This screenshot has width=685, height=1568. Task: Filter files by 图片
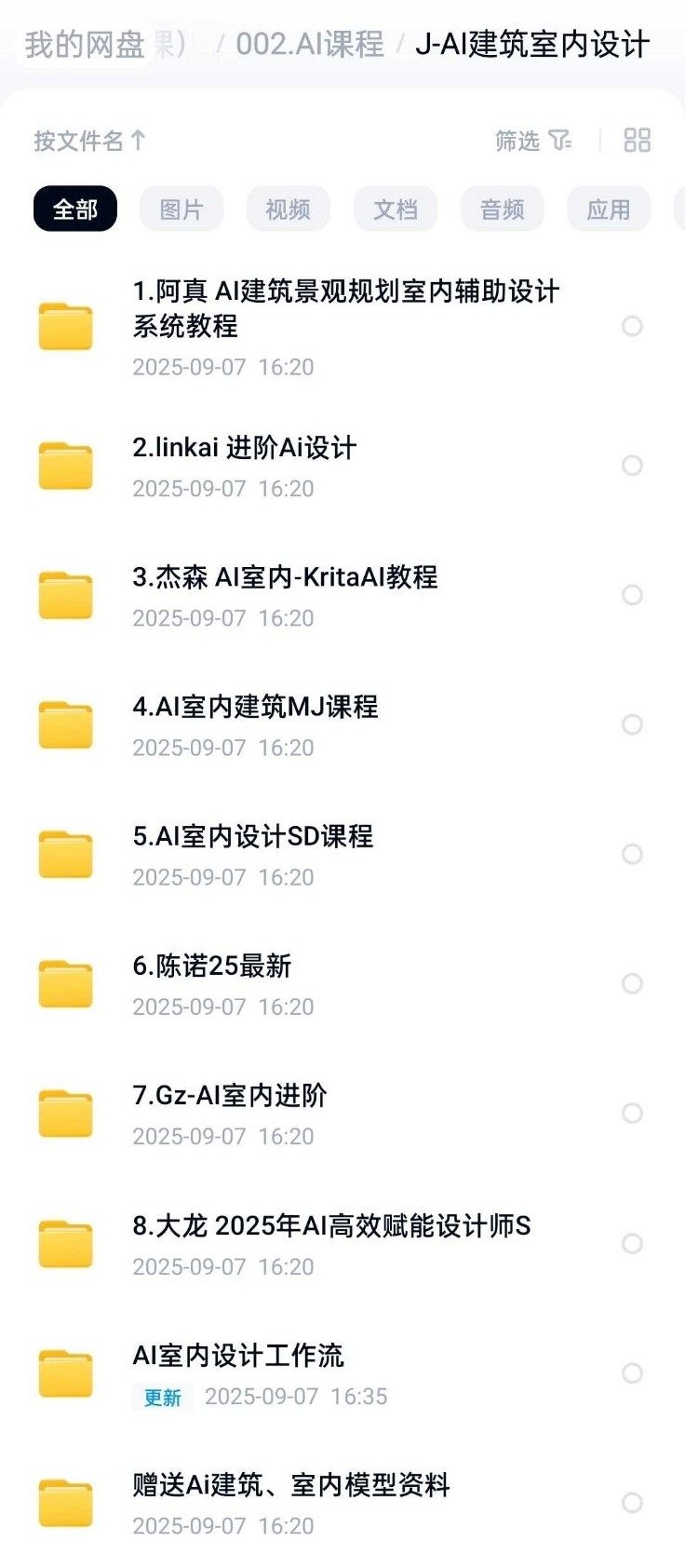(181, 210)
